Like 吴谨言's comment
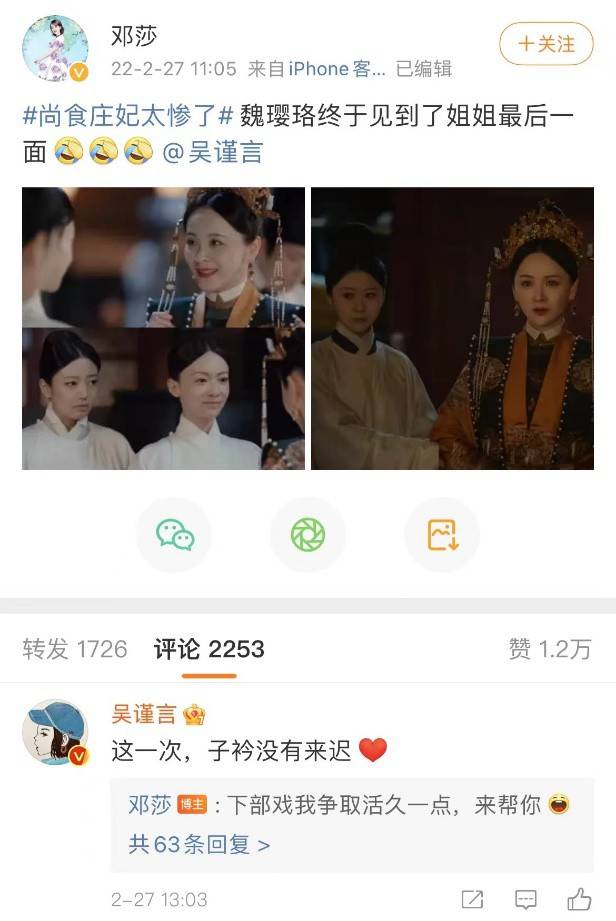Viewport: 616px width, 921px height. pyautogui.click(x=579, y=898)
